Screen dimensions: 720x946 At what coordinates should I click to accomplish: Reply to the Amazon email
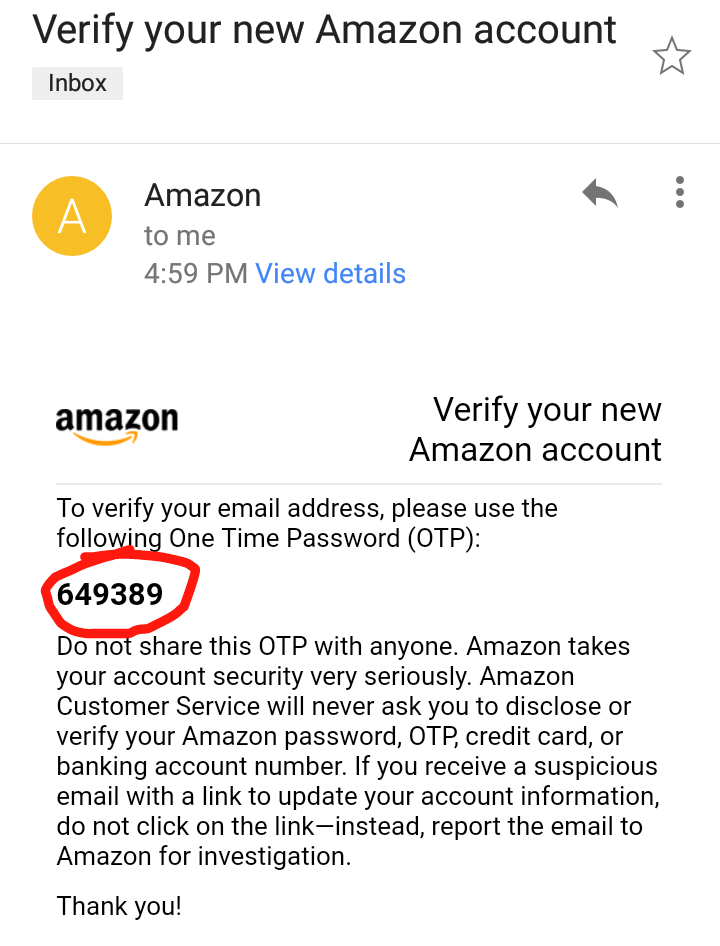600,193
